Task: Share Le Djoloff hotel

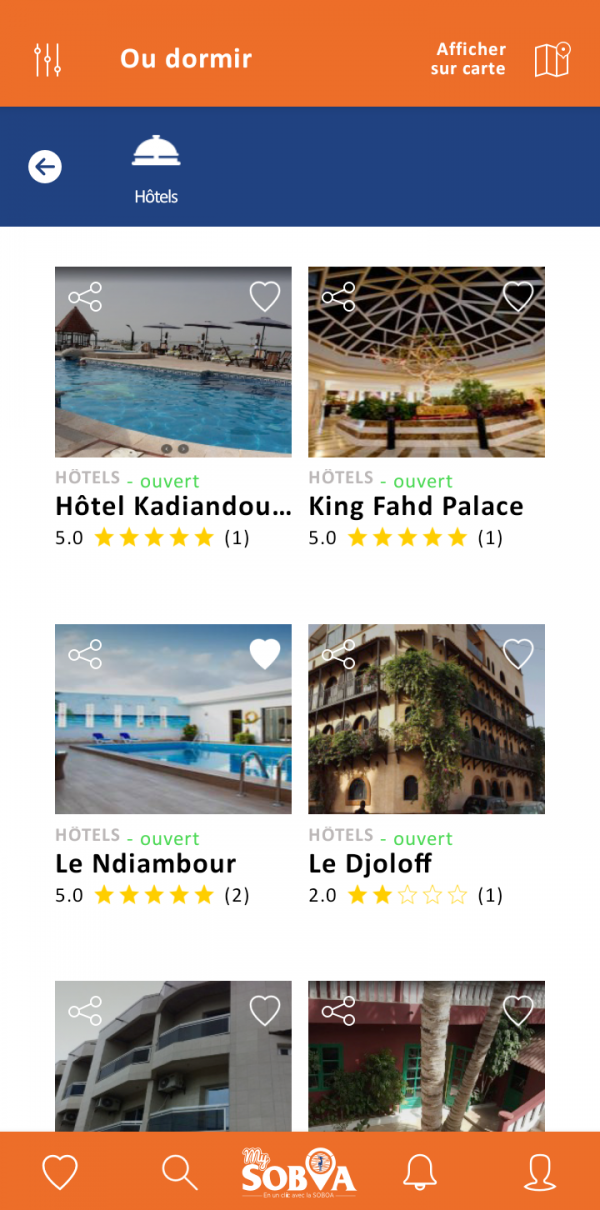Action: tap(338, 654)
